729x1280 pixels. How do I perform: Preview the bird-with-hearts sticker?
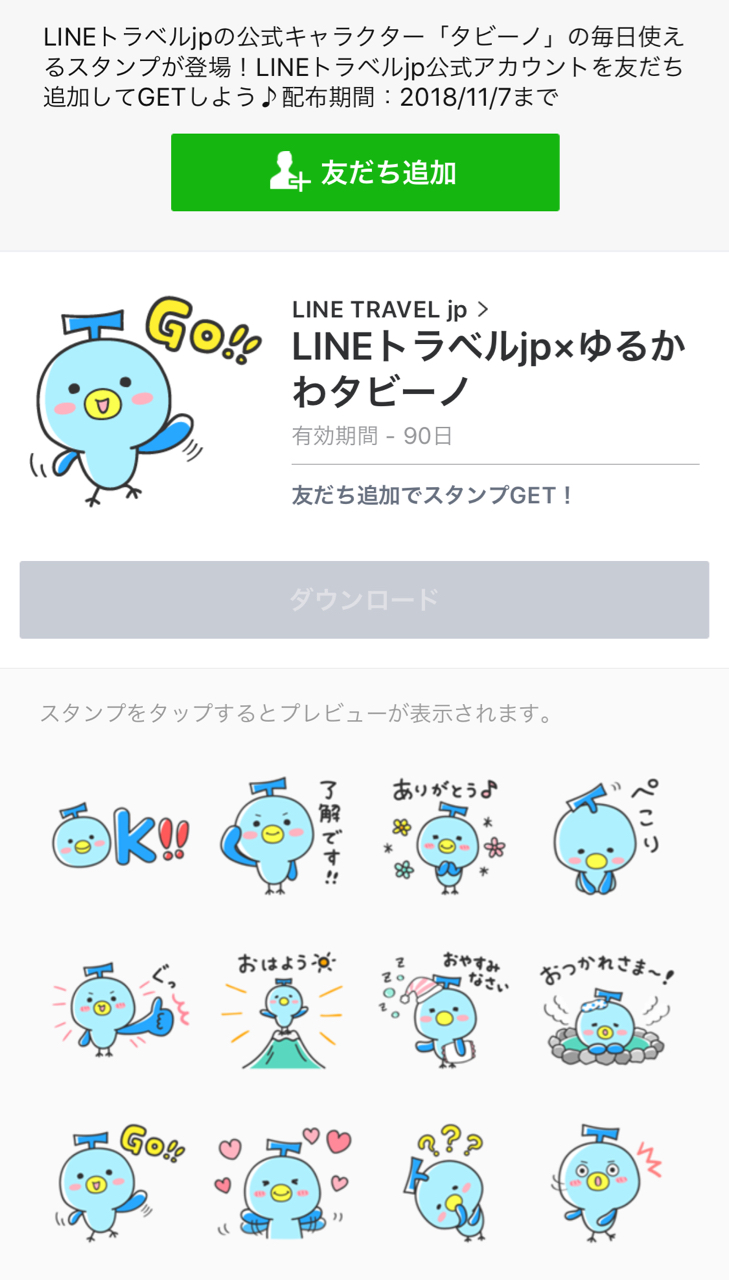coord(282,1182)
